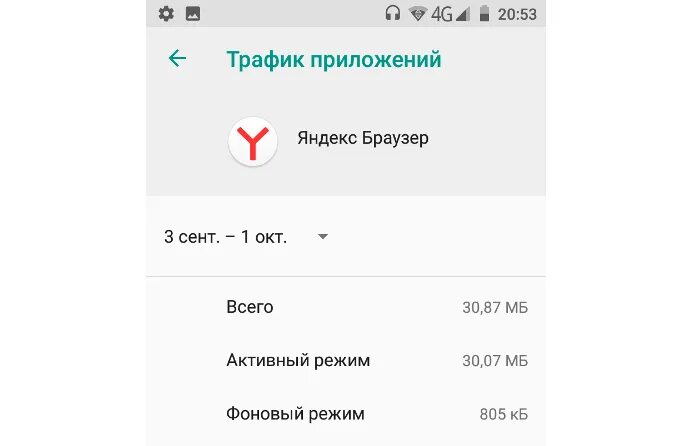This screenshot has width=693, height=446.
Task: Go back from Трафик приложений
Action: [x=177, y=59]
